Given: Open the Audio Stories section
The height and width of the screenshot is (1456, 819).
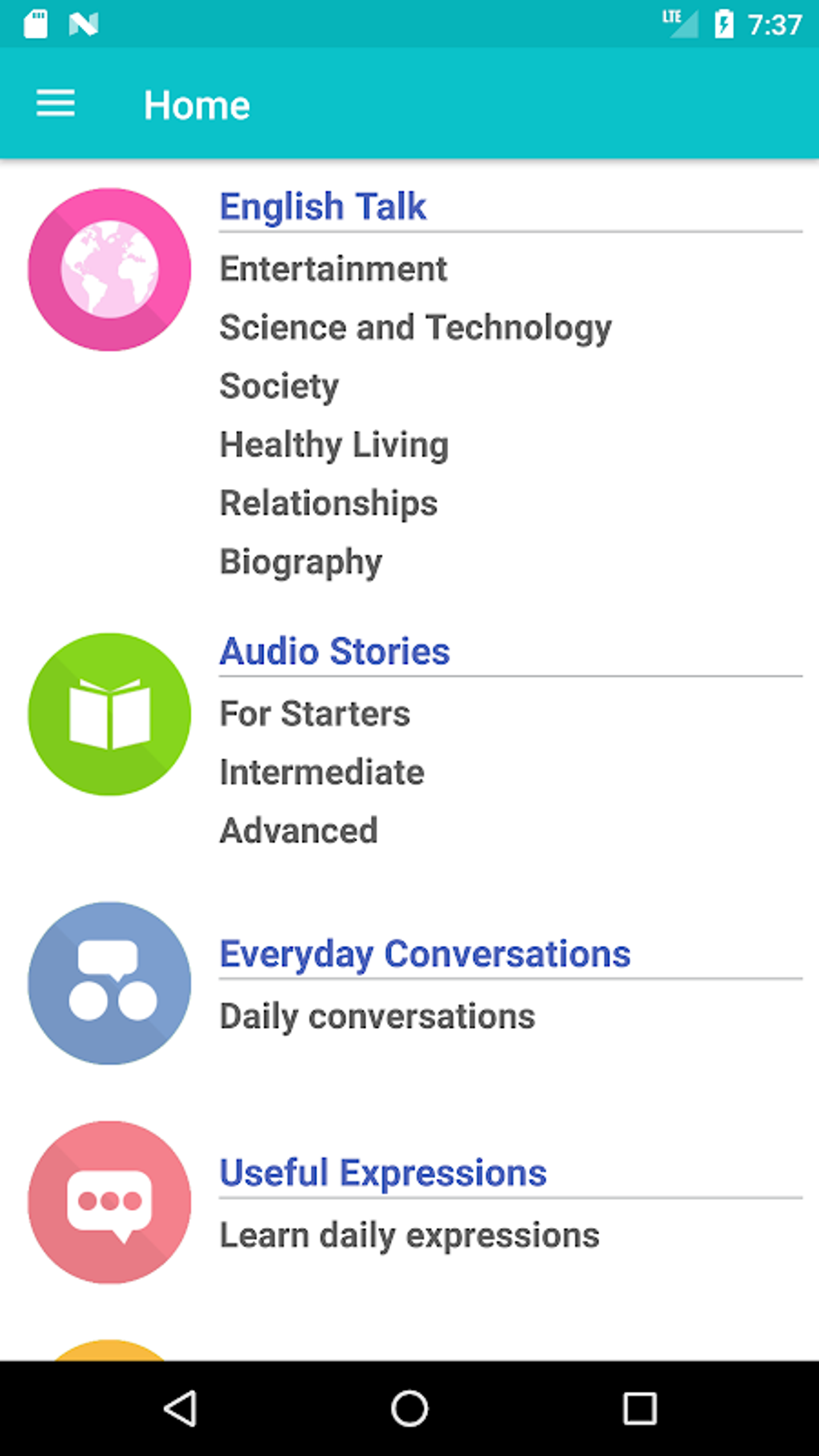Looking at the screenshot, I should point(334,651).
